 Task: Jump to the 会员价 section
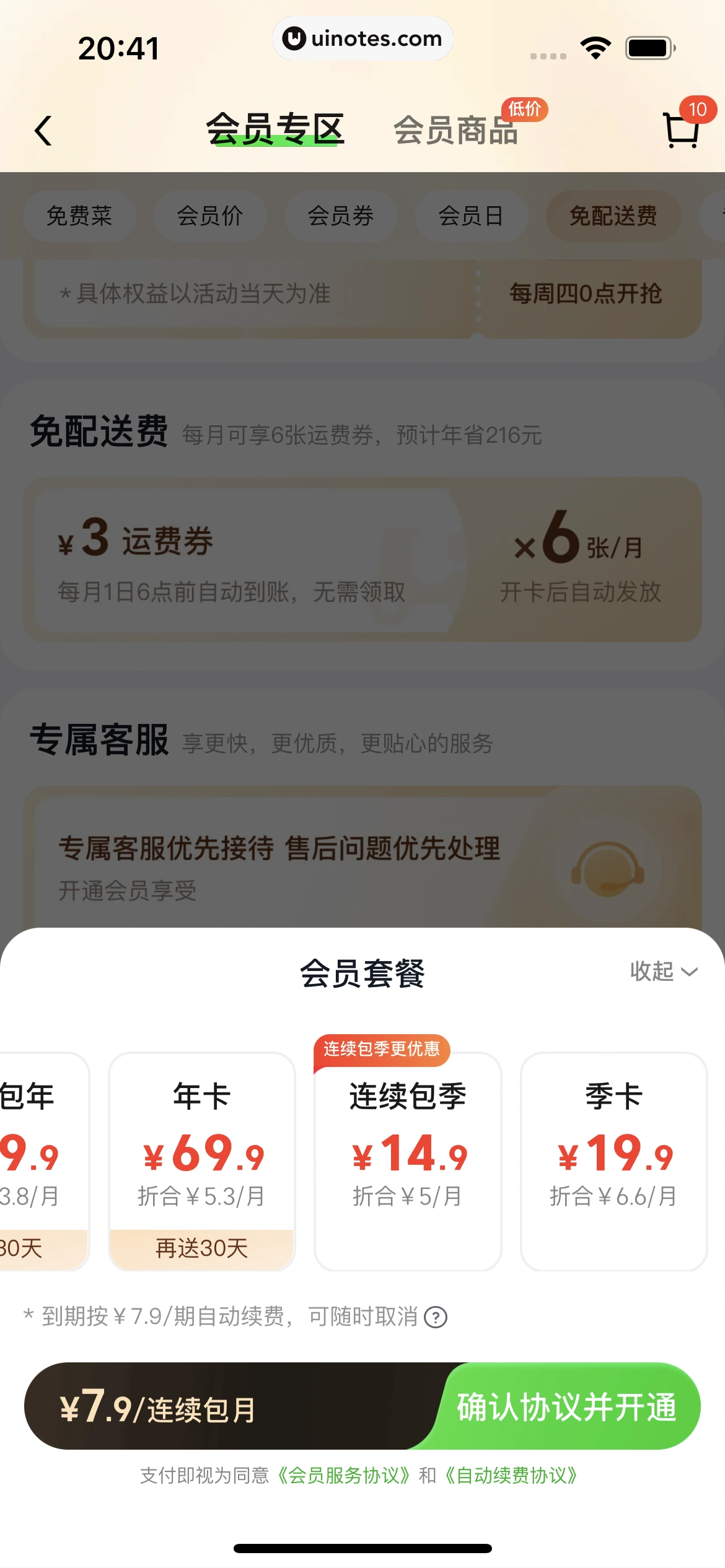[210, 216]
